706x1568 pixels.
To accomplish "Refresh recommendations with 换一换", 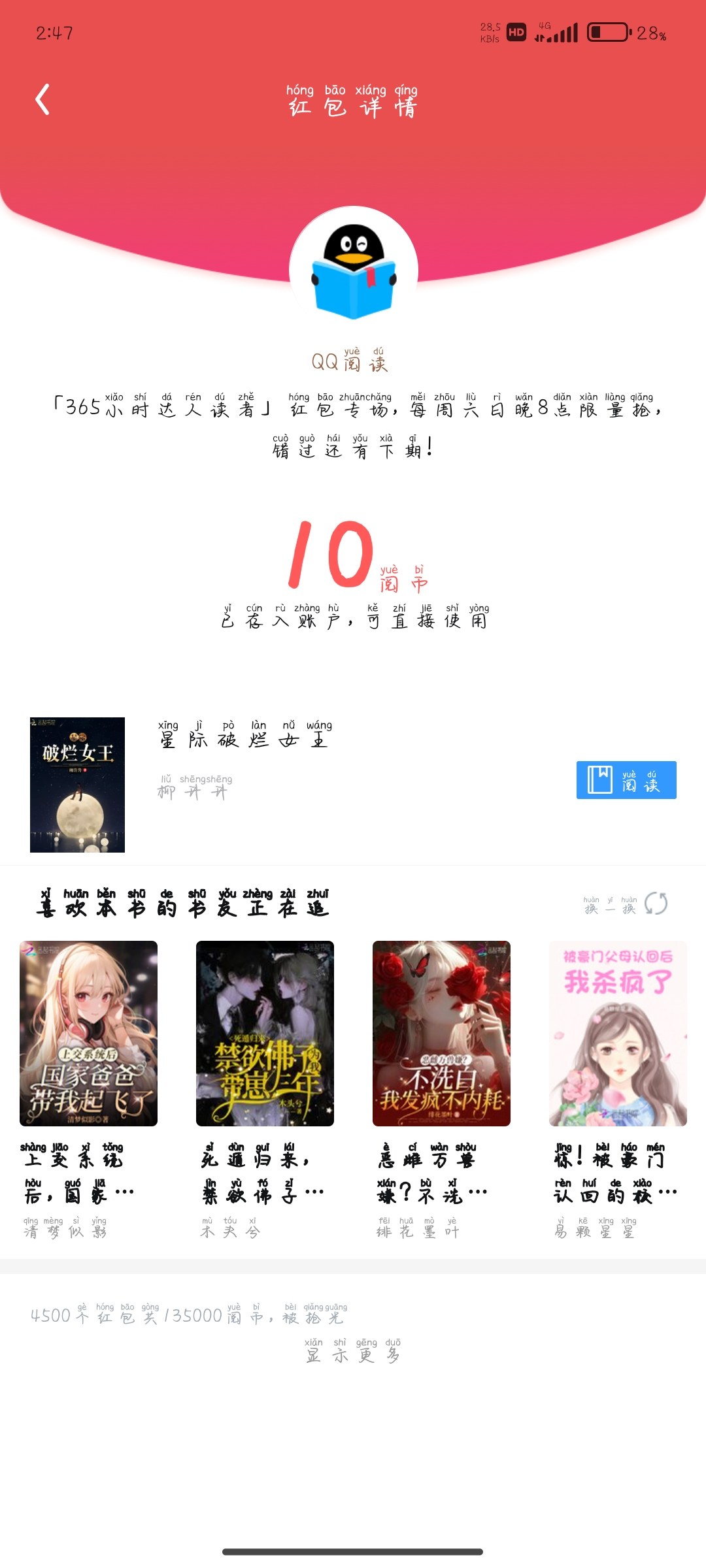I will (626, 904).
